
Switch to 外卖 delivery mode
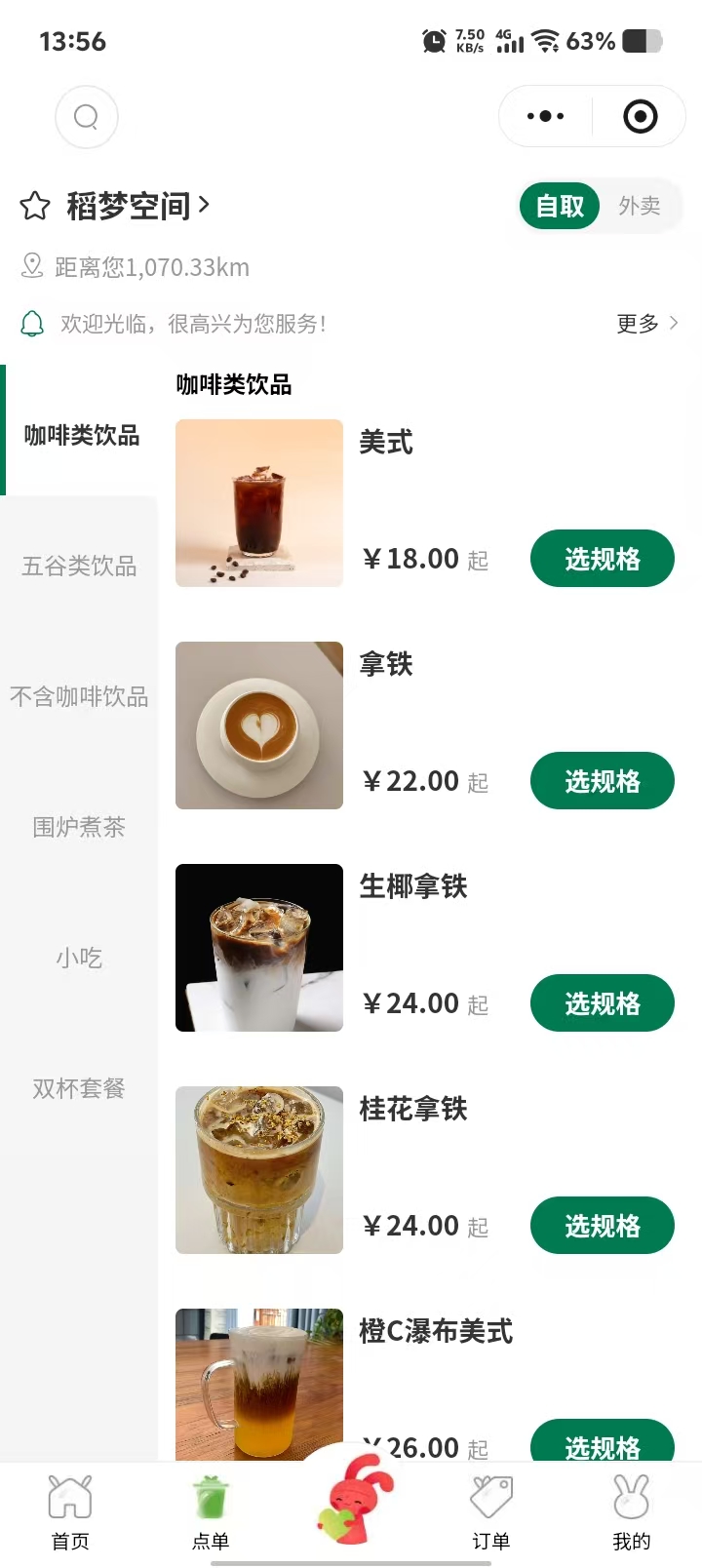click(640, 206)
